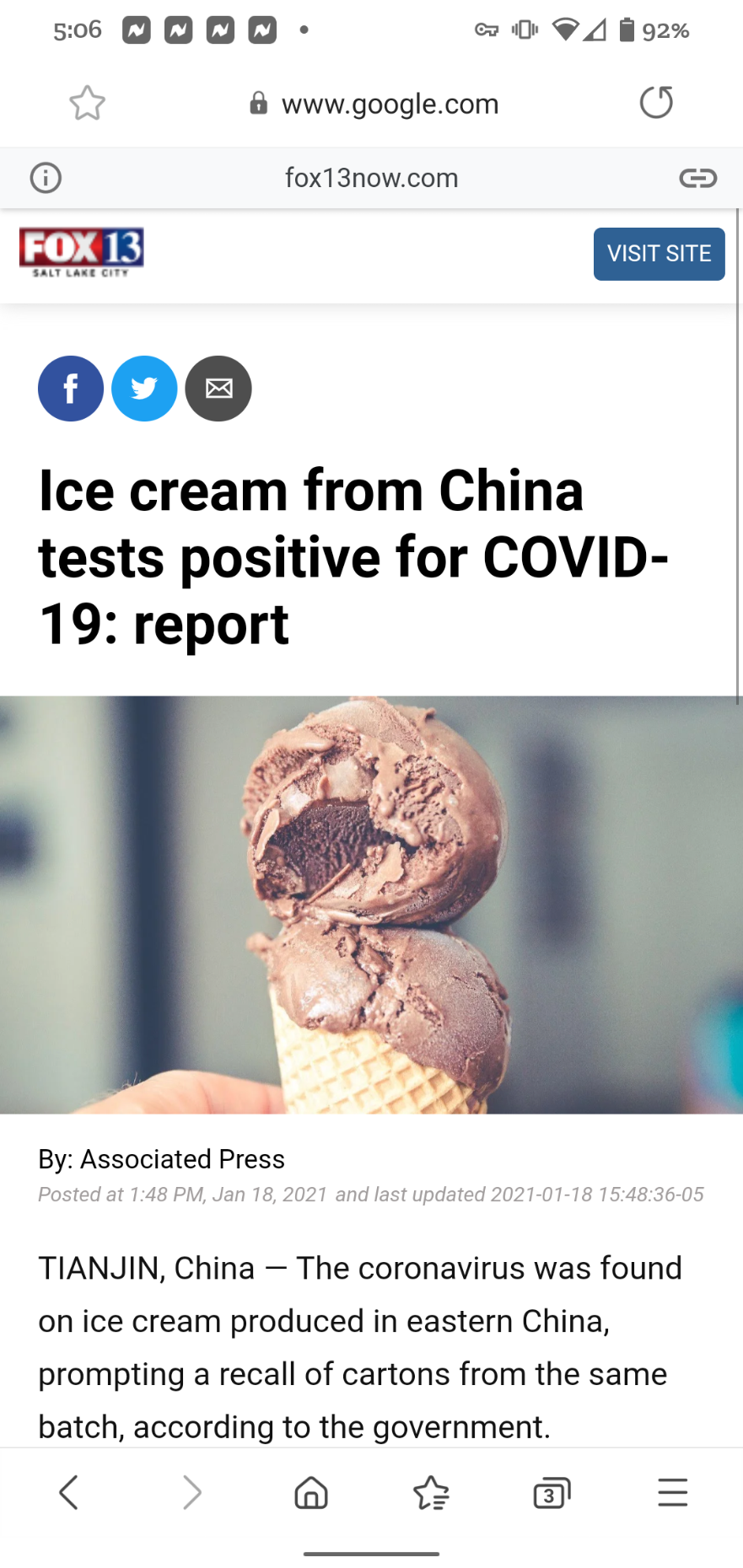
Task: Open page info for fox13now.com
Action: coord(46,178)
